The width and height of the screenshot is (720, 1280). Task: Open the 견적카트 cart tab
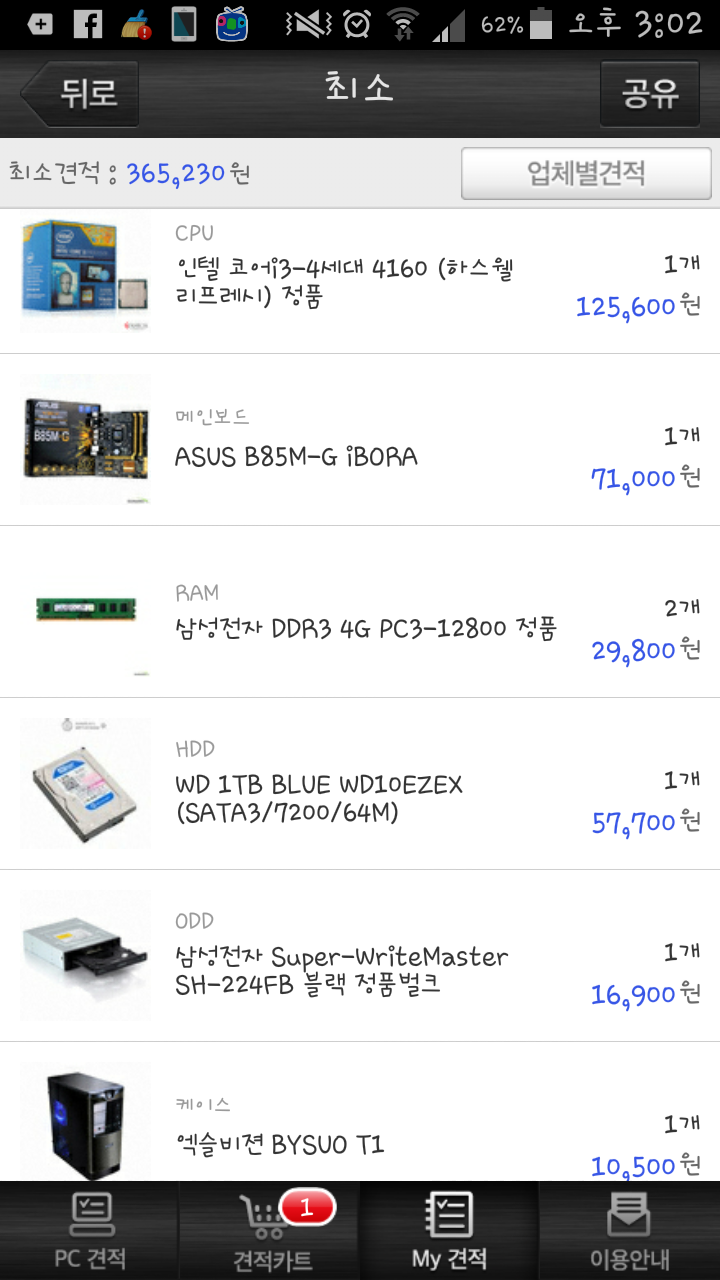272,1230
